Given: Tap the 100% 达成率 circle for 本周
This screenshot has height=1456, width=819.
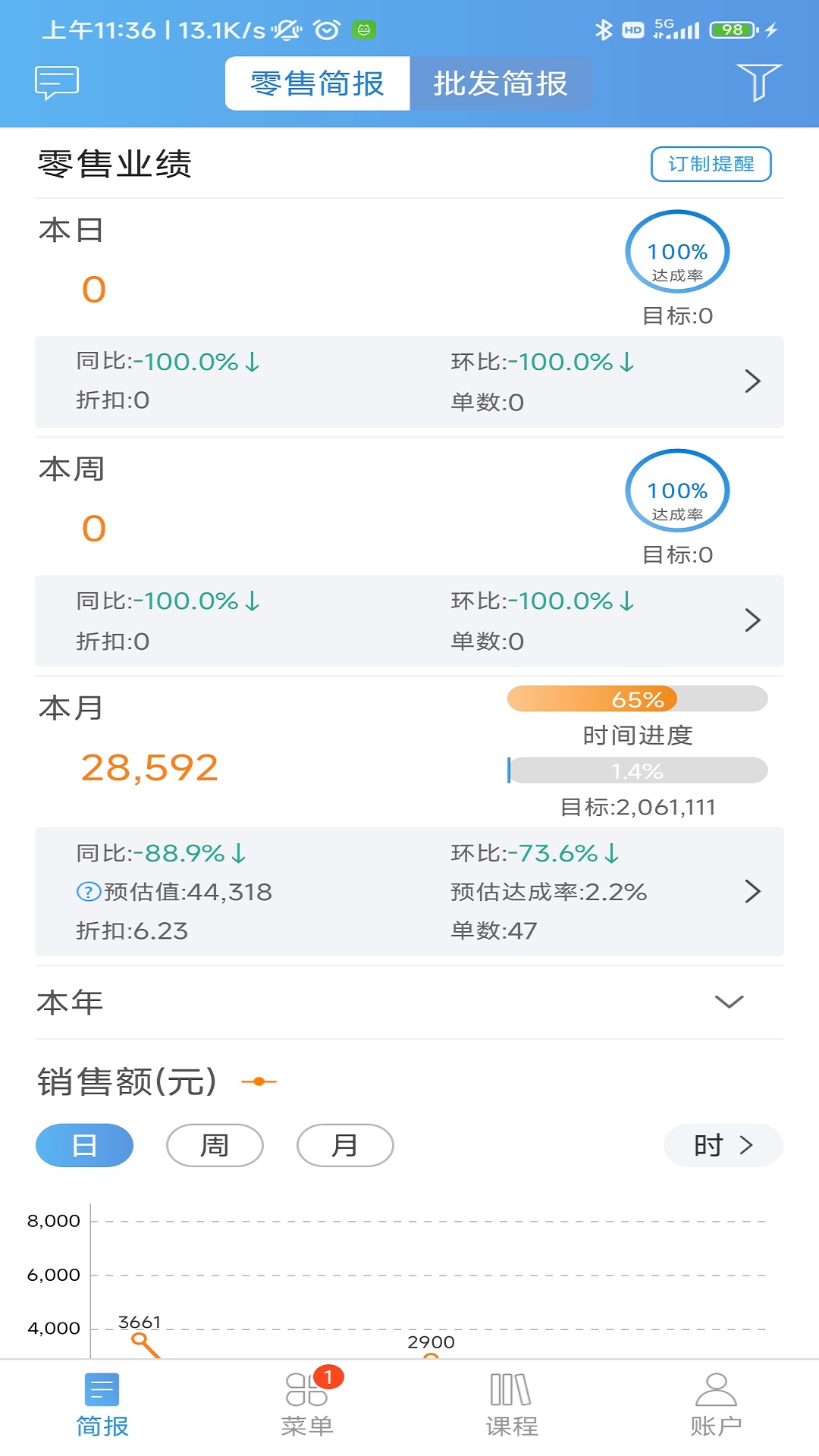Looking at the screenshot, I should (x=676, y=491).
